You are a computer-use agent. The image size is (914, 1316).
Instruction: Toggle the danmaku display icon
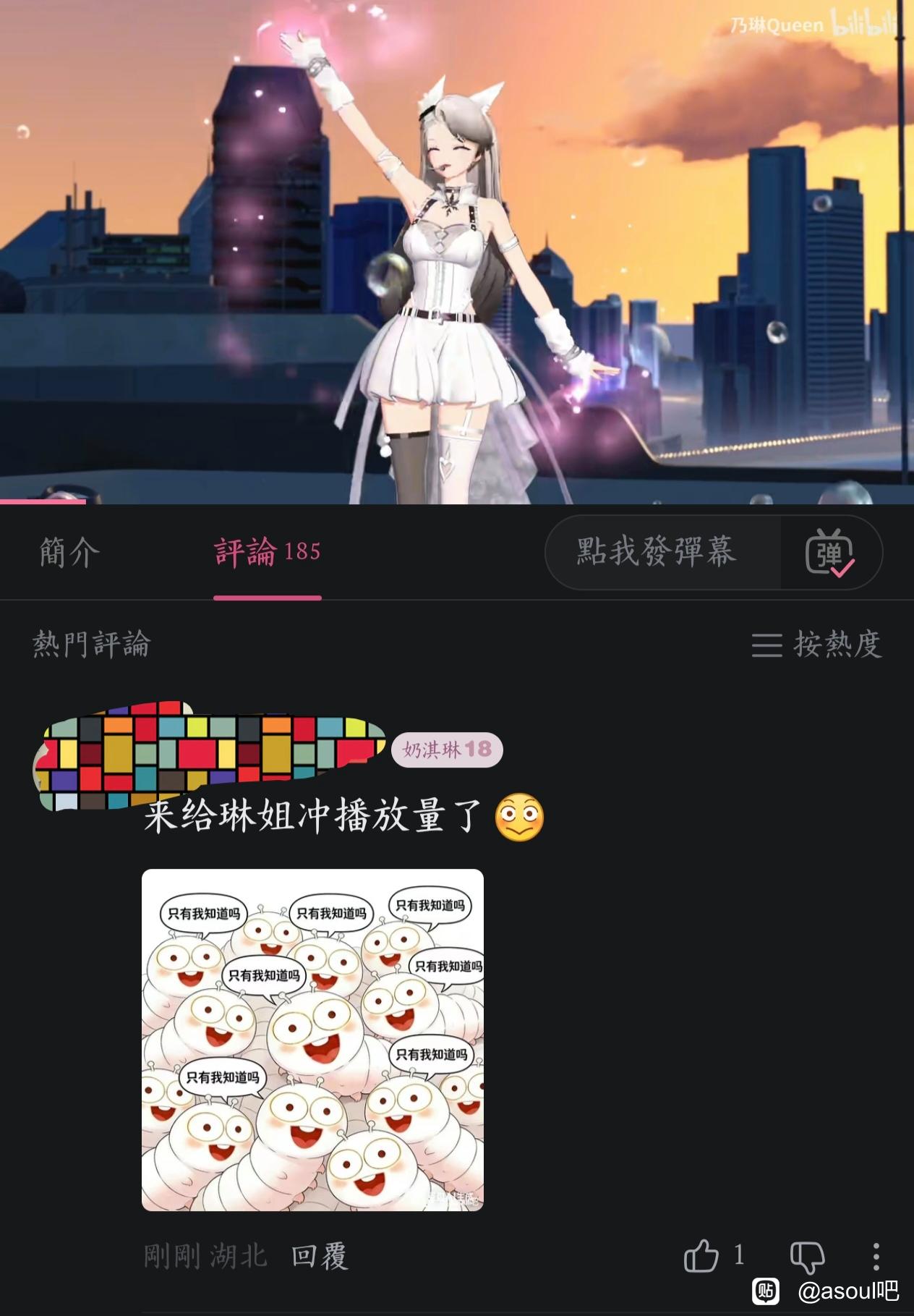click(830, 552)
